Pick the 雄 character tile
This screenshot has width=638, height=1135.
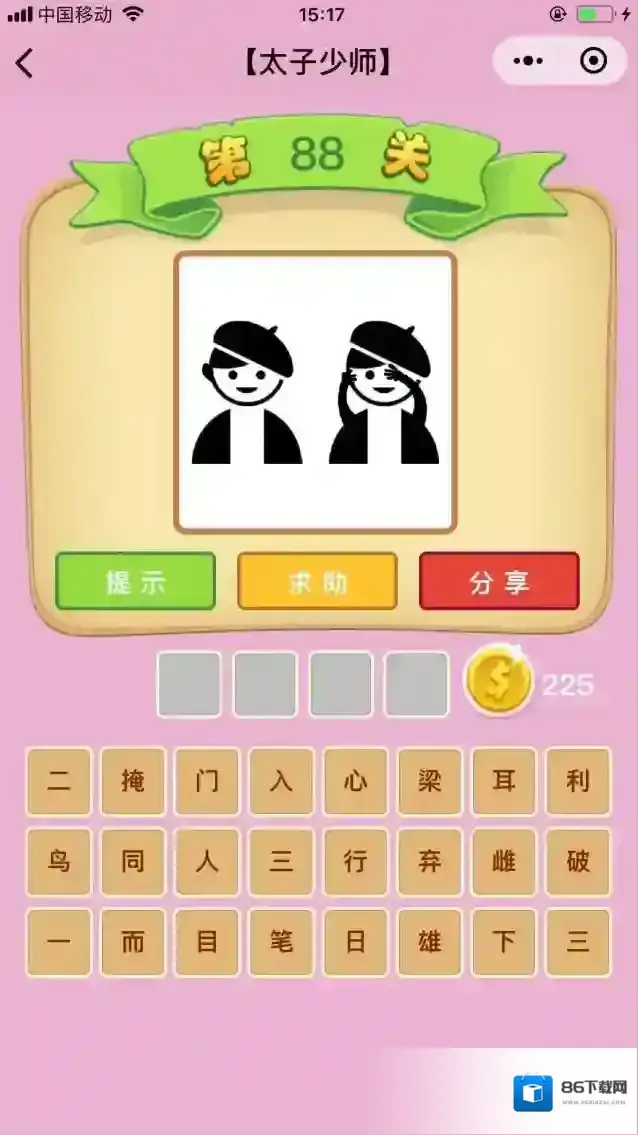coord(430,942)
